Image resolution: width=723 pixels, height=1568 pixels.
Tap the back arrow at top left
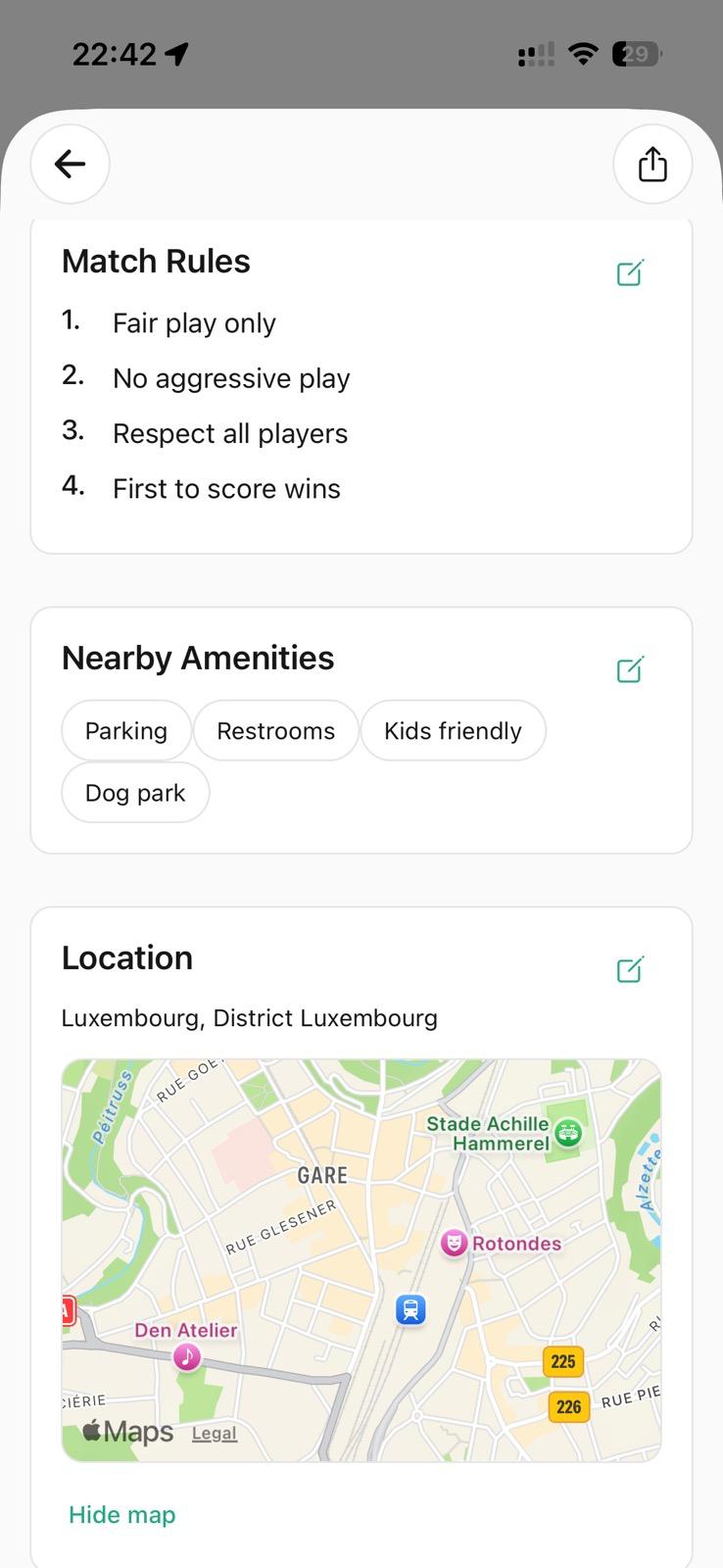coord(69,164)
